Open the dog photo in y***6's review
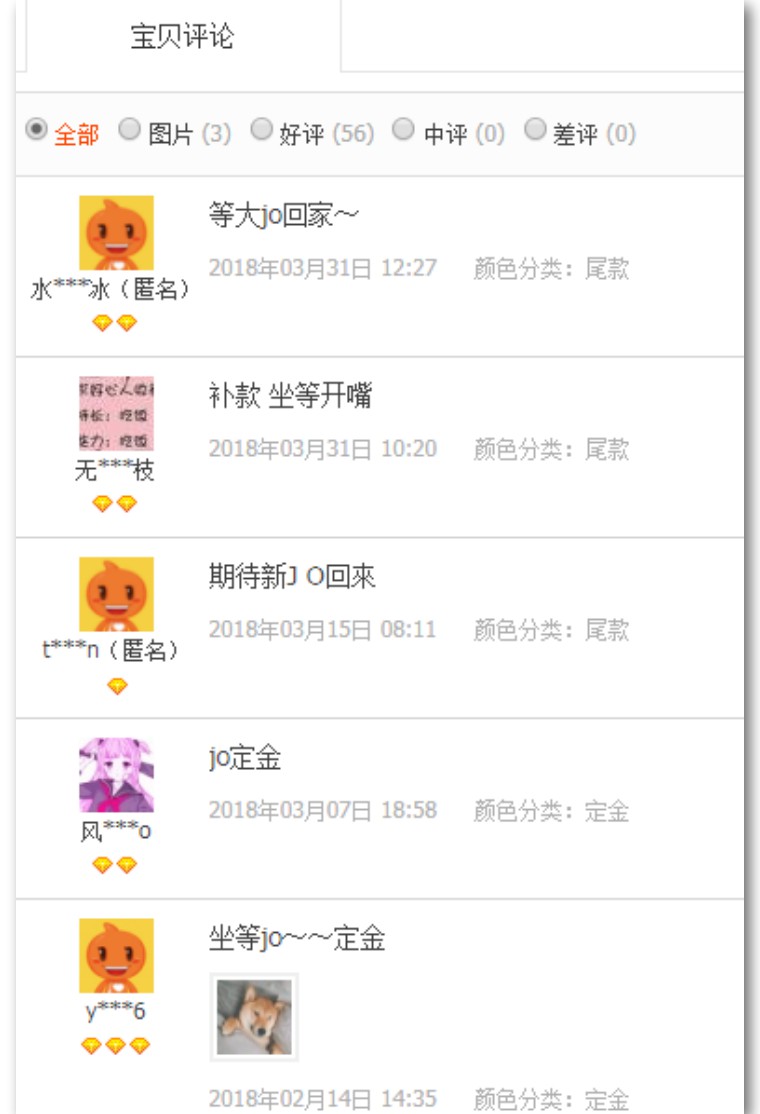 [255, 1018]
